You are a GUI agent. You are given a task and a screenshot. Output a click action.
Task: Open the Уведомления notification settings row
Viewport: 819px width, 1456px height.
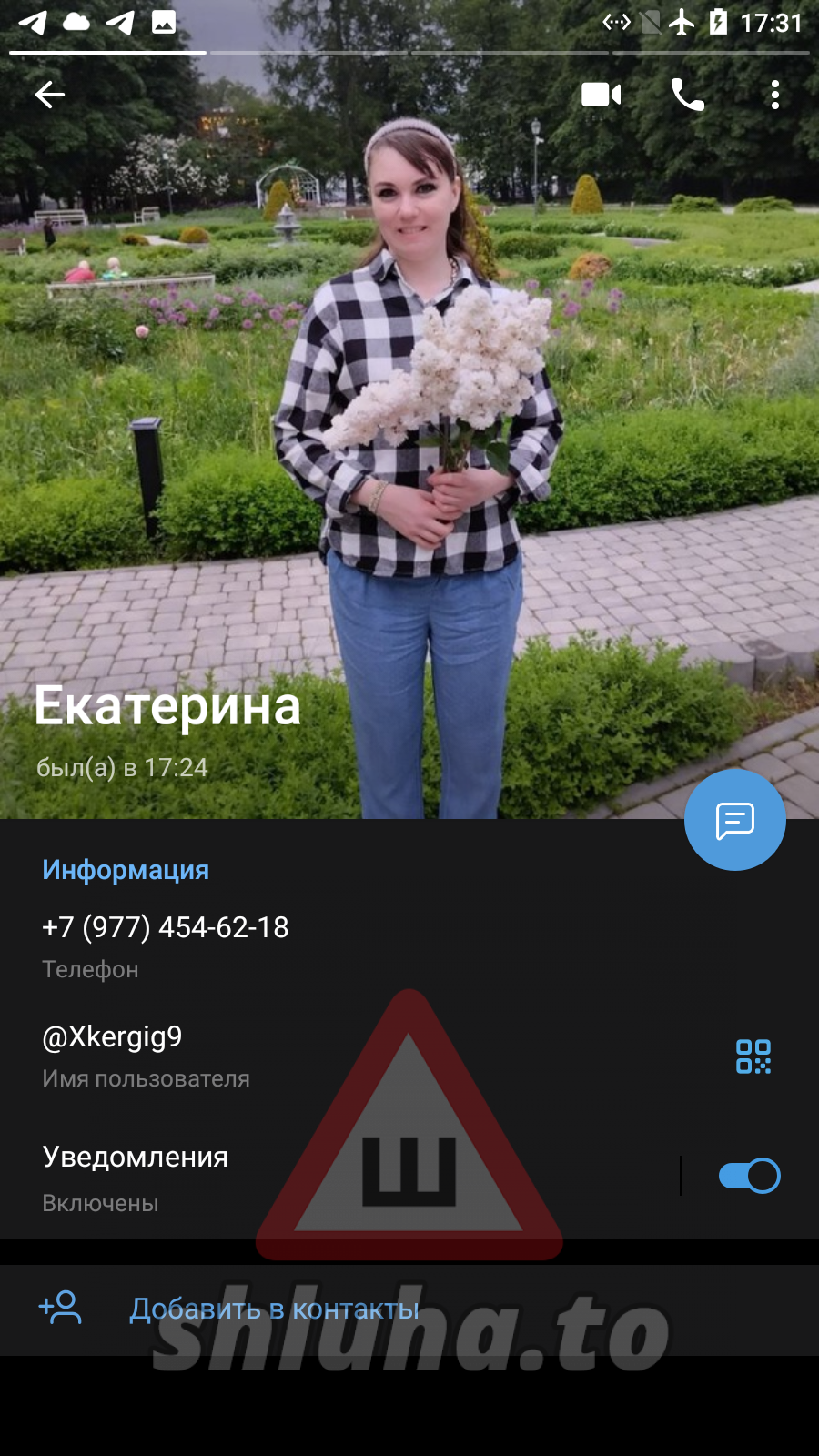click(273, 1176)
